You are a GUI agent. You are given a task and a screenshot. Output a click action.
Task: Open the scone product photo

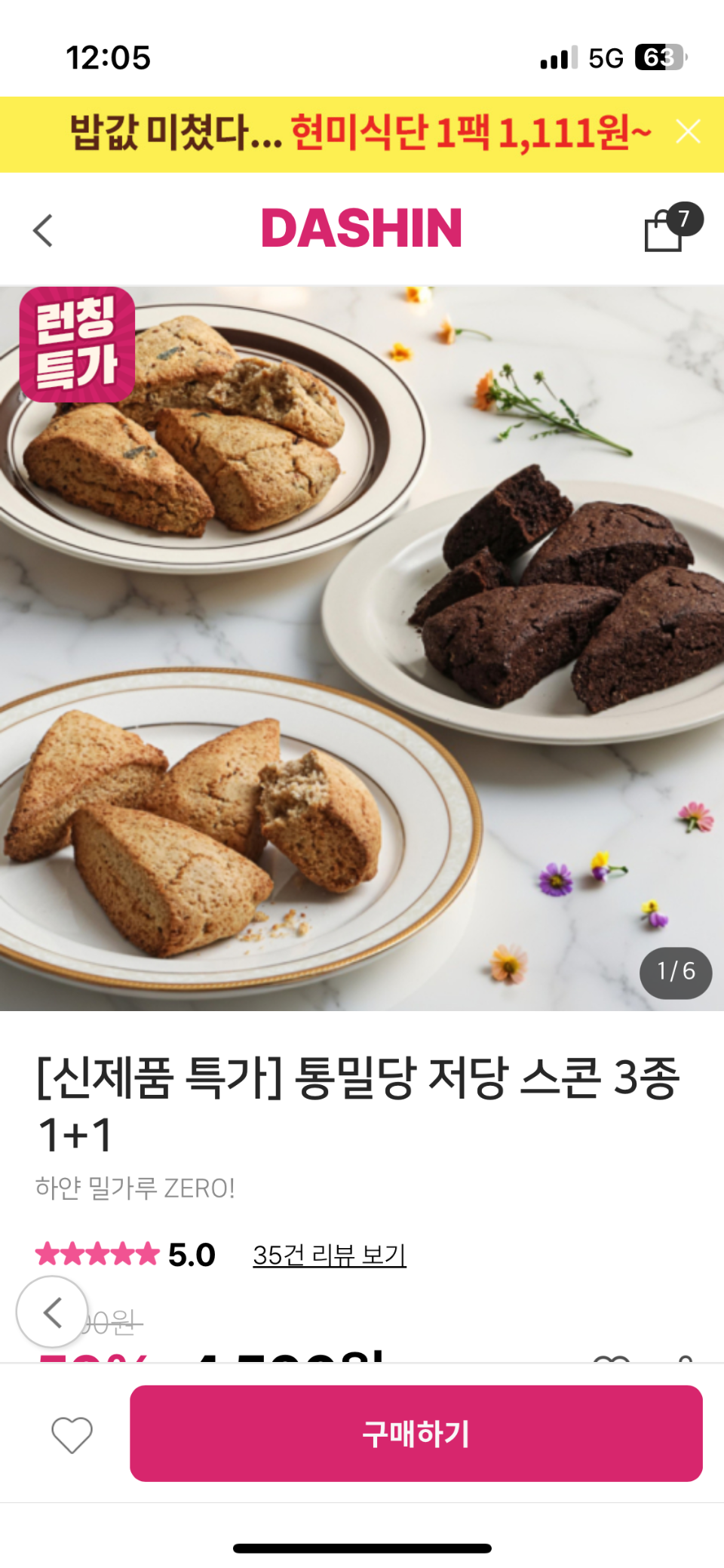pos(362,647)
